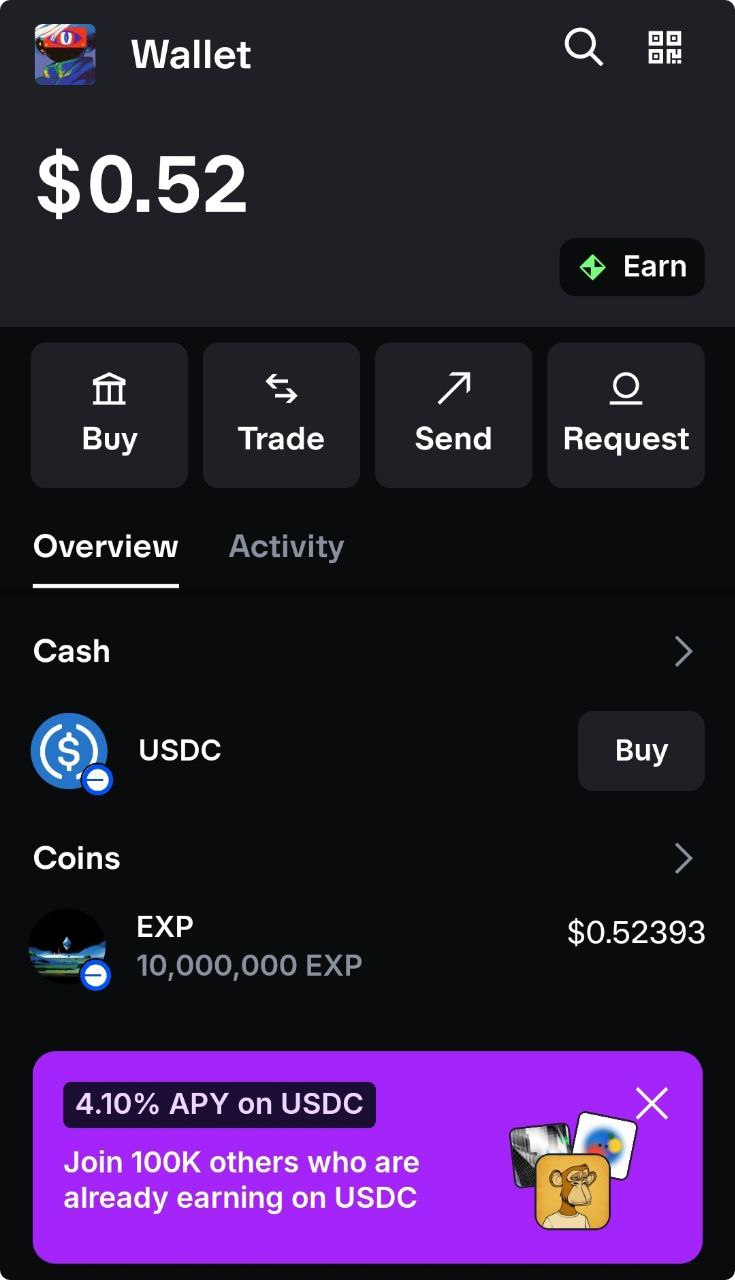The width and height of the screenshot is (735, 1280).
Task: Open the QR code scanner
Action: click(x=665, y=47)
